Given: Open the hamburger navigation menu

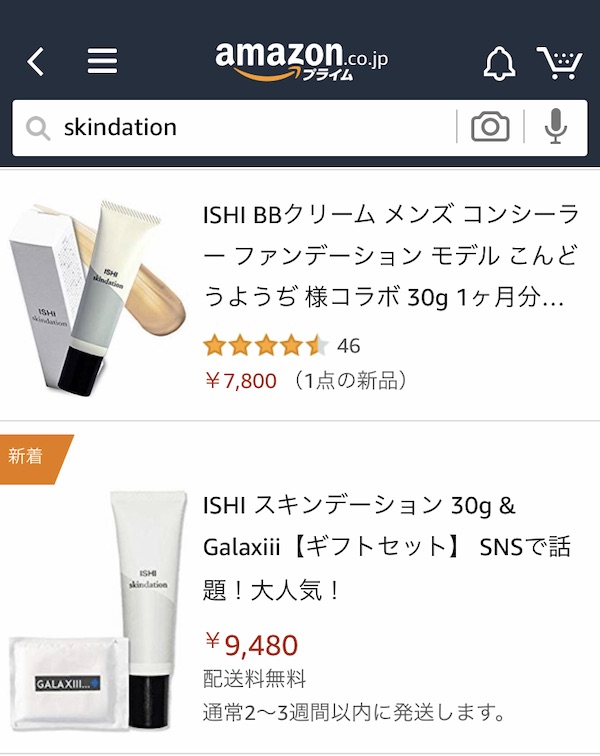Looking at the screenshot, I should 102,62.
